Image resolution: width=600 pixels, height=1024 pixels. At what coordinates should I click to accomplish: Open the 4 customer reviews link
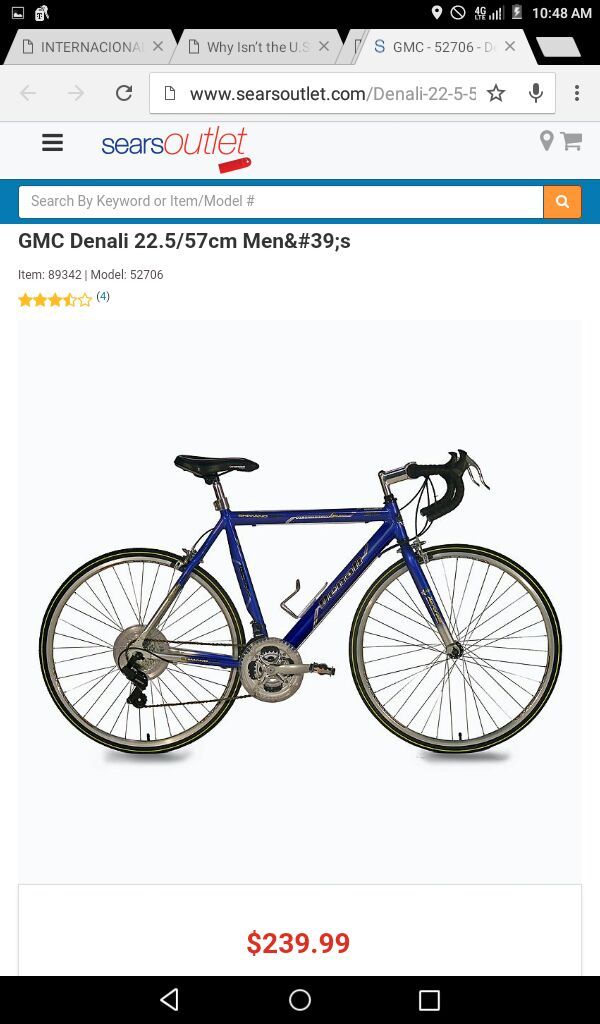click(x=103, y=296)
